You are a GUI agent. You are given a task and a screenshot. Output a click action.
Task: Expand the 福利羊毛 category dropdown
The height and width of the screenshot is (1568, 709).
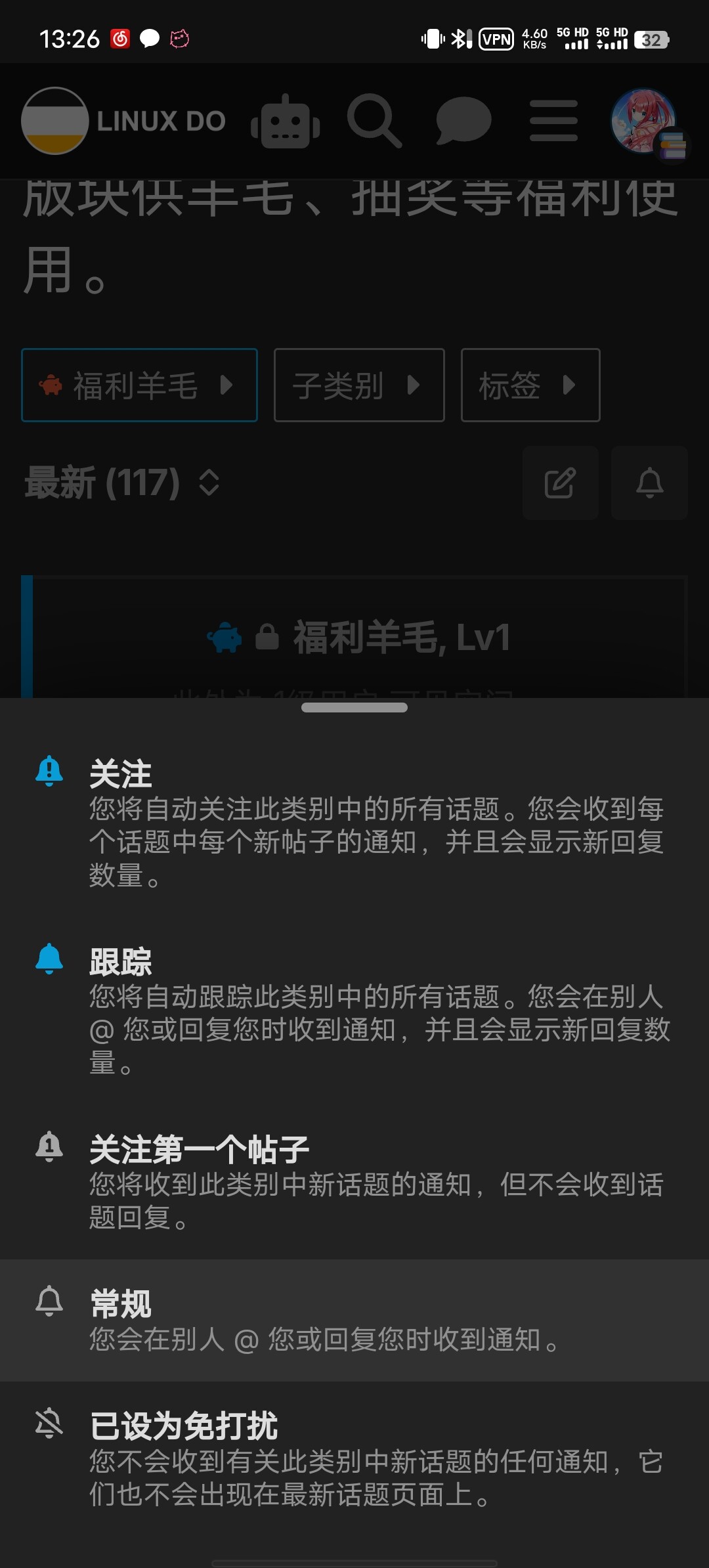(x=139, y=385)
